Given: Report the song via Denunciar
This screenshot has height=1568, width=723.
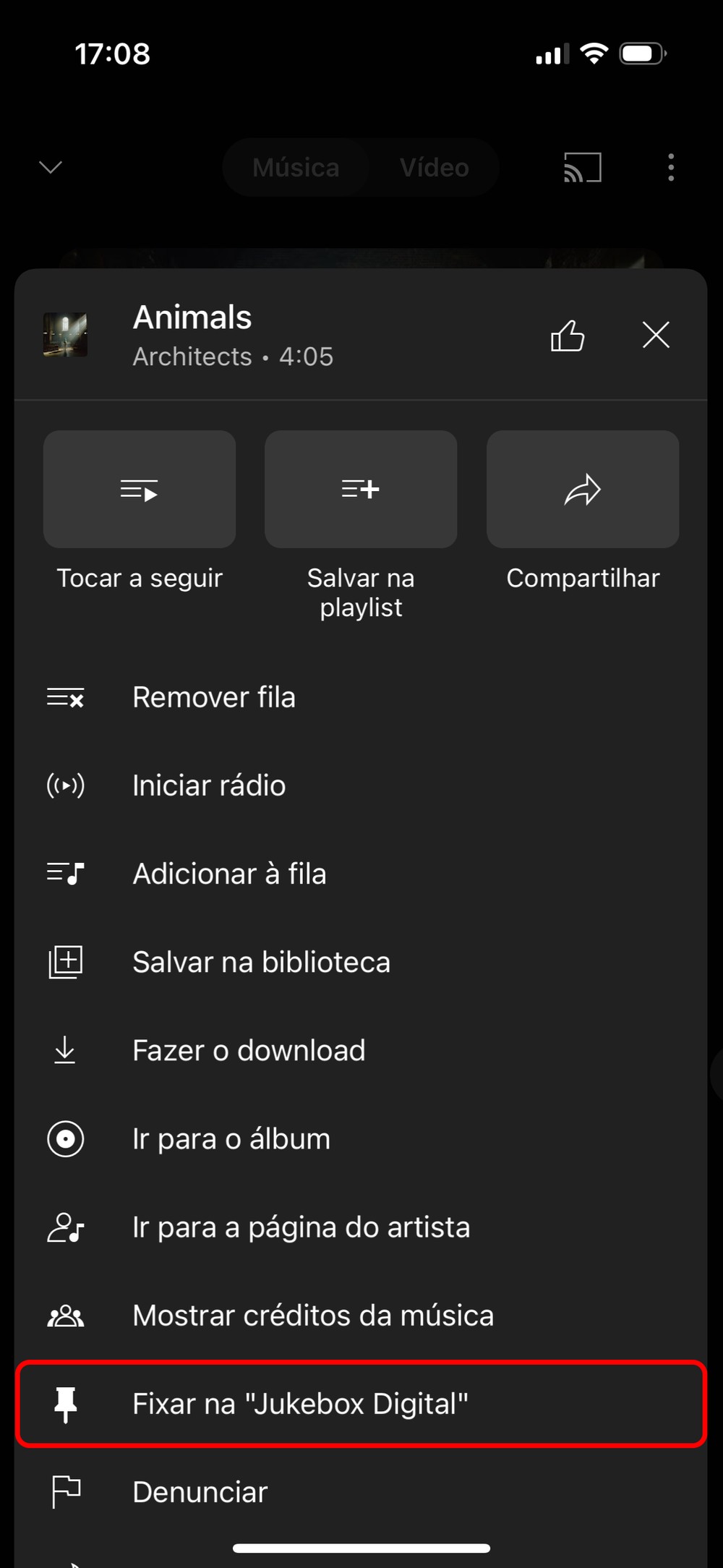Looking at the screenshot, I should (x=200, y=1492).
